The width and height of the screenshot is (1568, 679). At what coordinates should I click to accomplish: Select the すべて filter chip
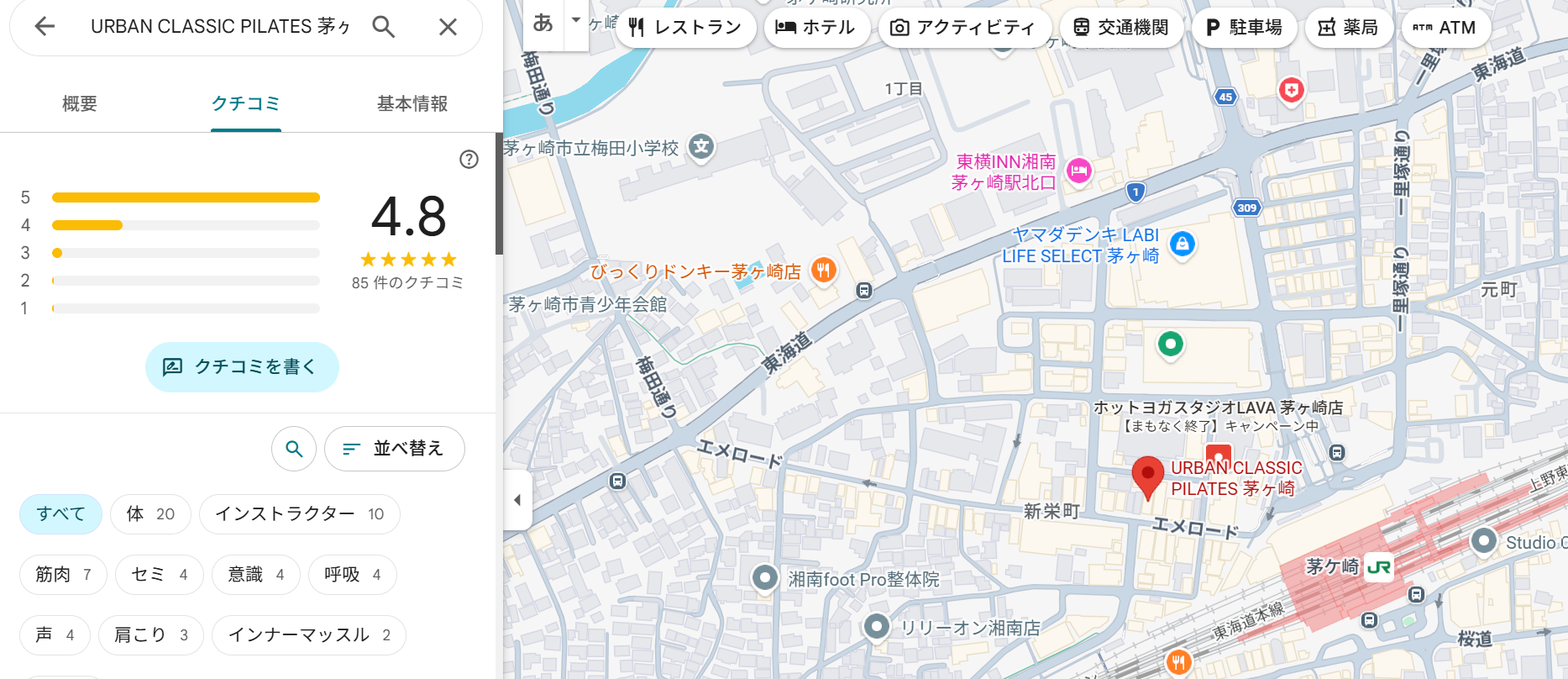pos(60,514)
